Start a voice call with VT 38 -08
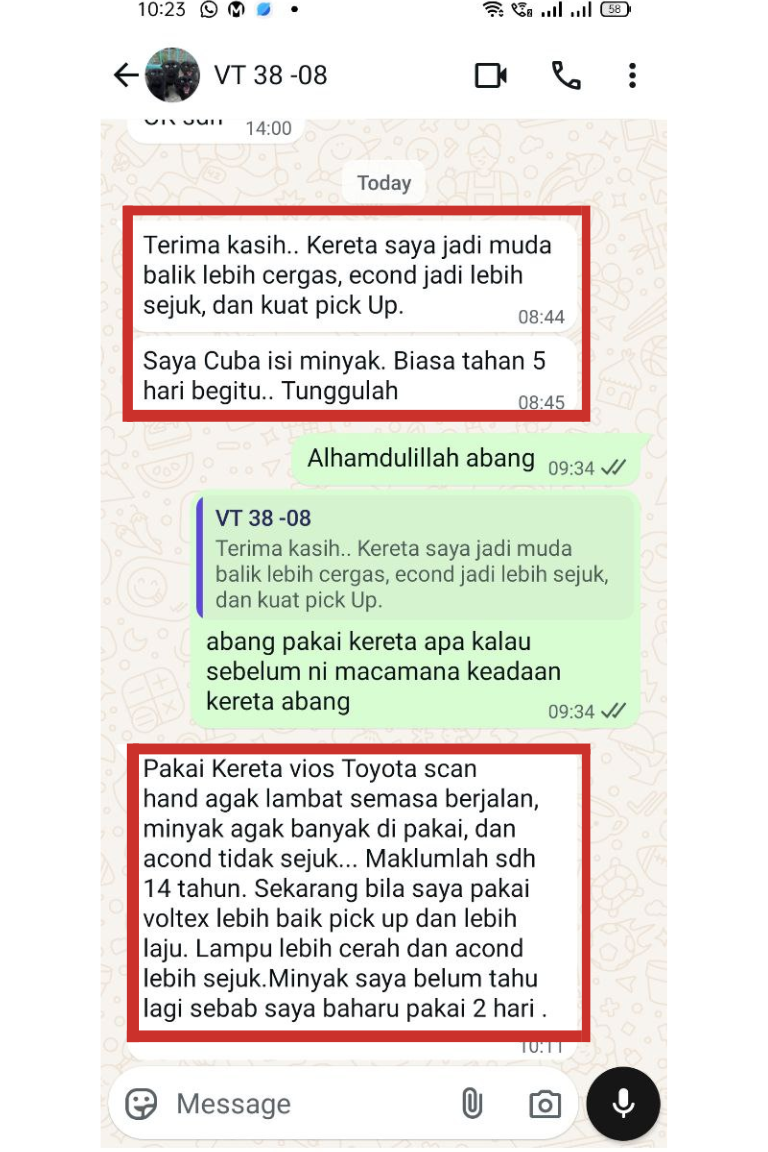 click(566, 76)
